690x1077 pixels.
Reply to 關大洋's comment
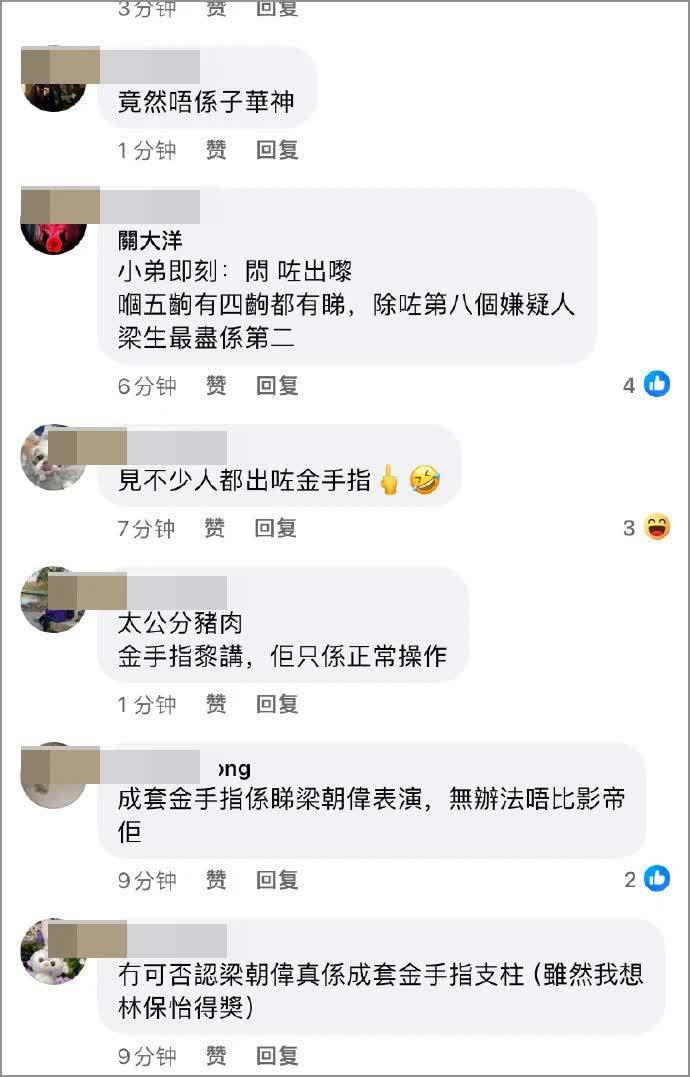[277, 386]
